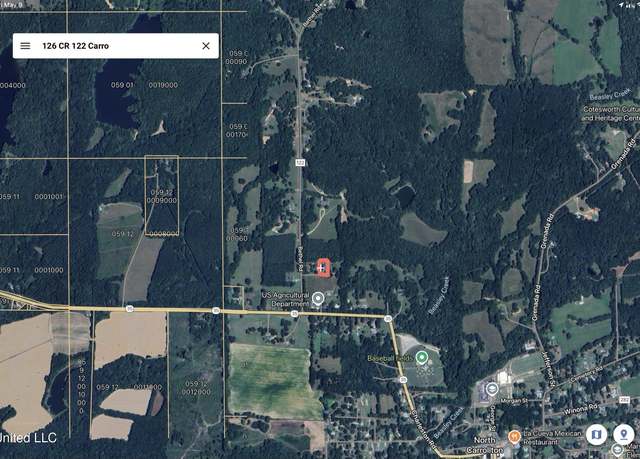Select the red parcel marker on map

click(x=323, y=269)
